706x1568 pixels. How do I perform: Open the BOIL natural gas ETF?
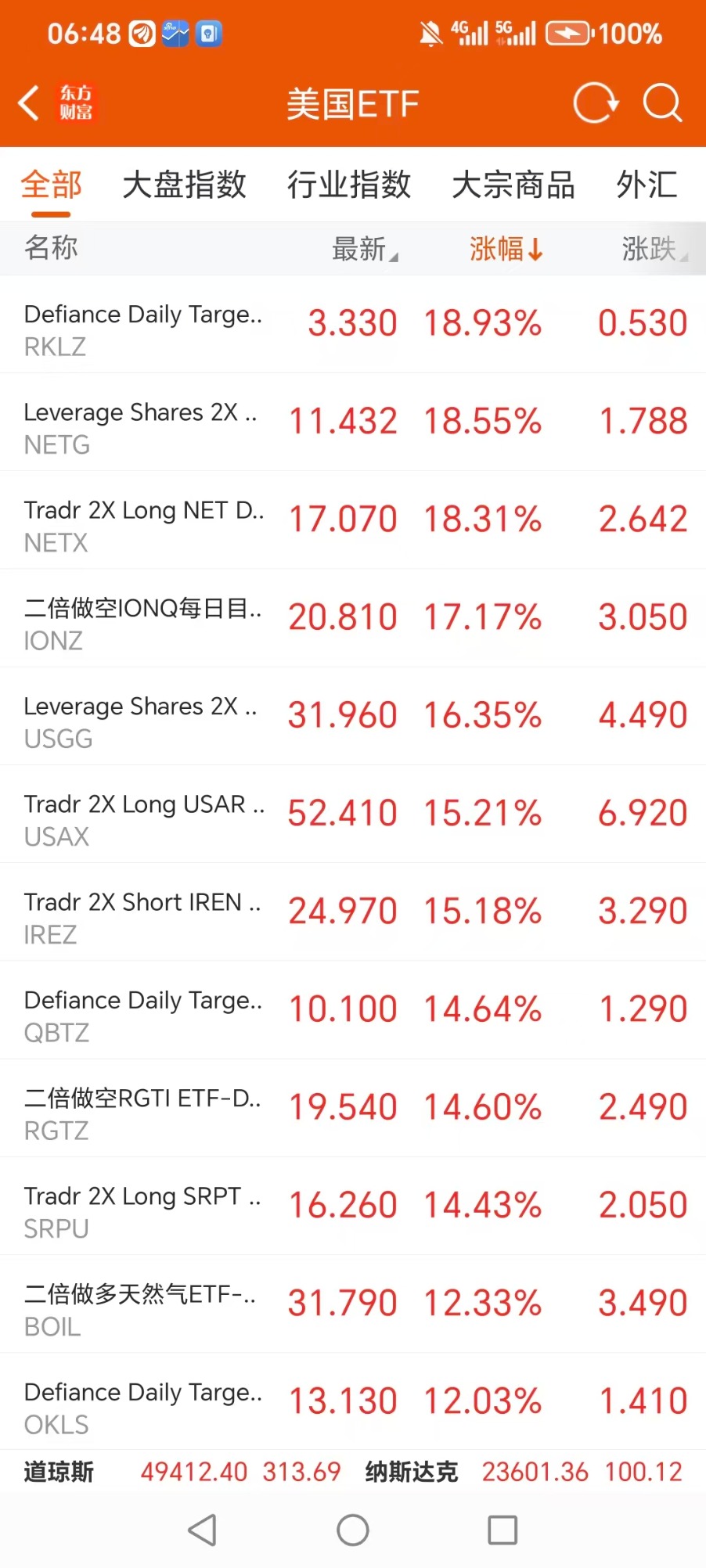tap(352, 1304)
